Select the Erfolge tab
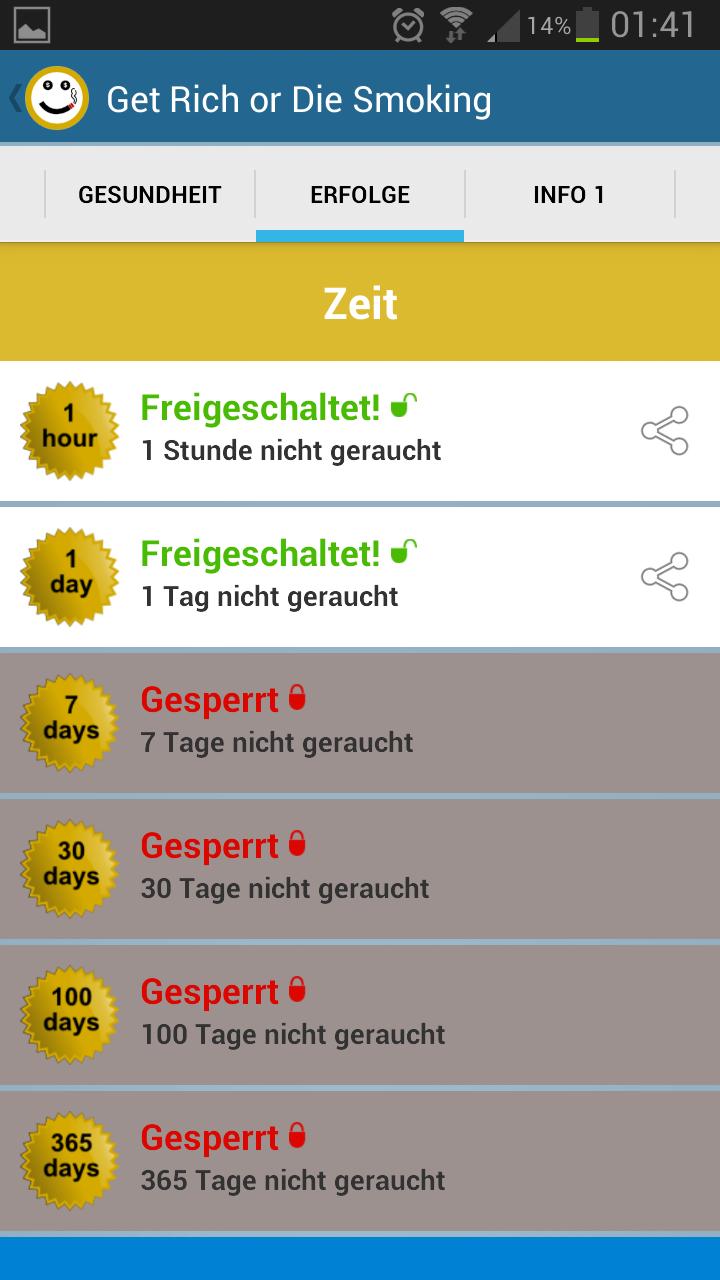The image size is (720, 1280). [360, 194]
